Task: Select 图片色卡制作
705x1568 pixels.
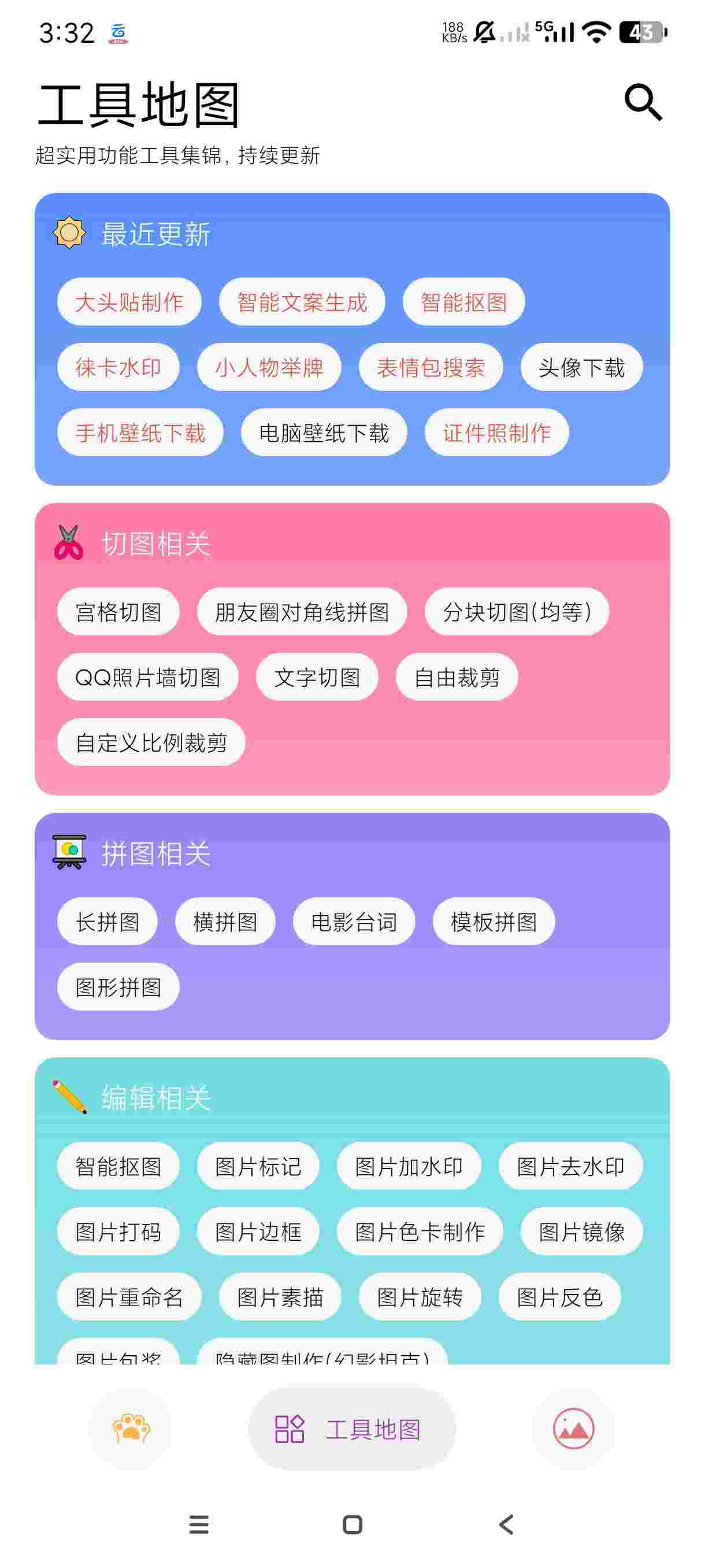Action: coord(420,1232)
